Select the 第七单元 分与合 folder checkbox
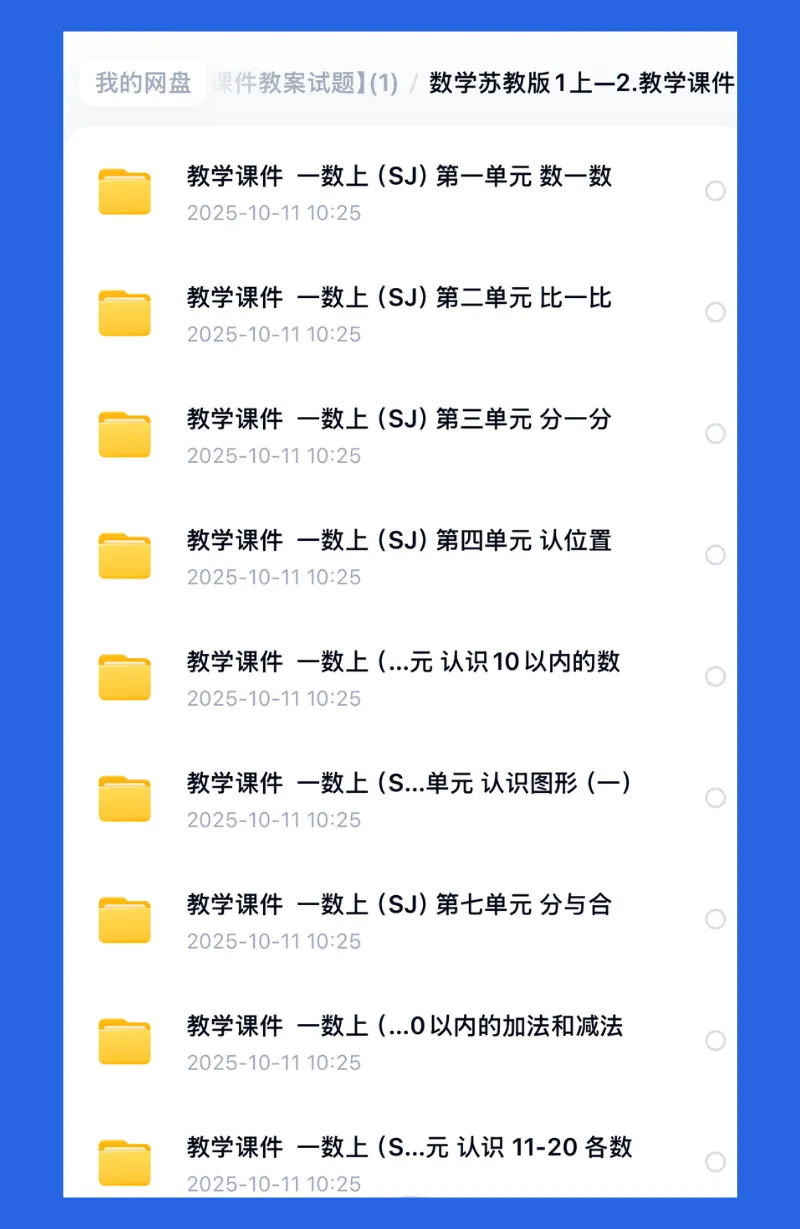Viewport: 800px width, 1229px height. coord(715,919)
